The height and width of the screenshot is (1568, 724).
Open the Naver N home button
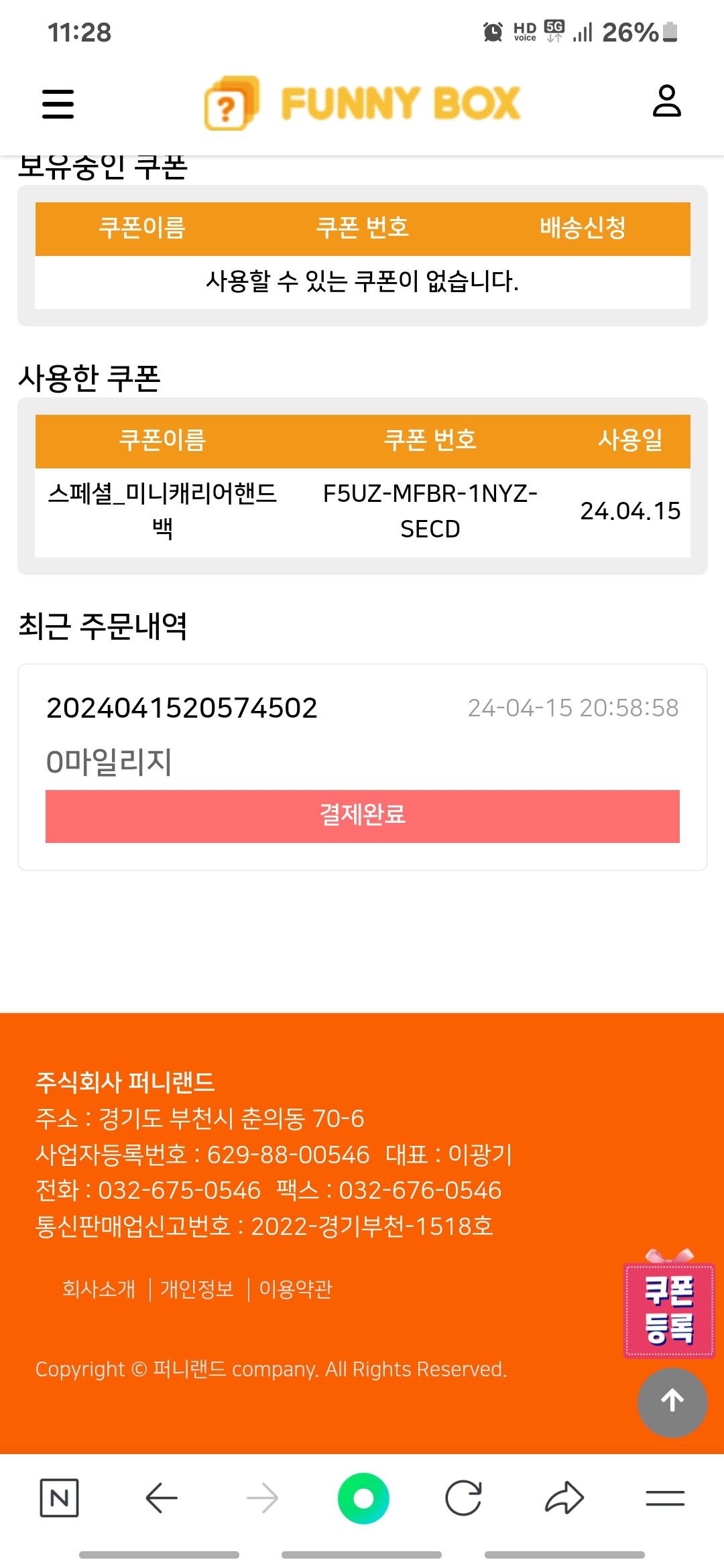(x=59, y=1498)
